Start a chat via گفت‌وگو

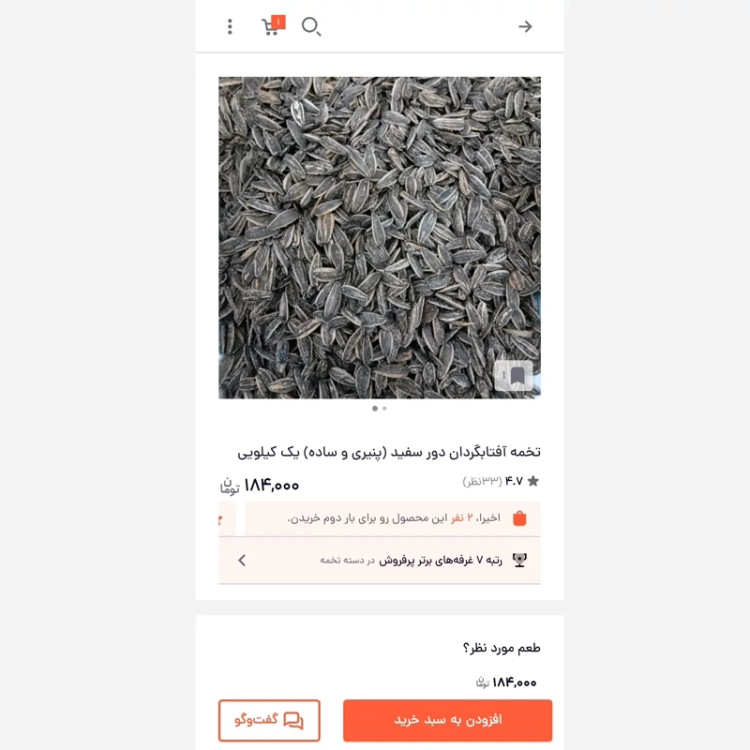click(269, 720)
